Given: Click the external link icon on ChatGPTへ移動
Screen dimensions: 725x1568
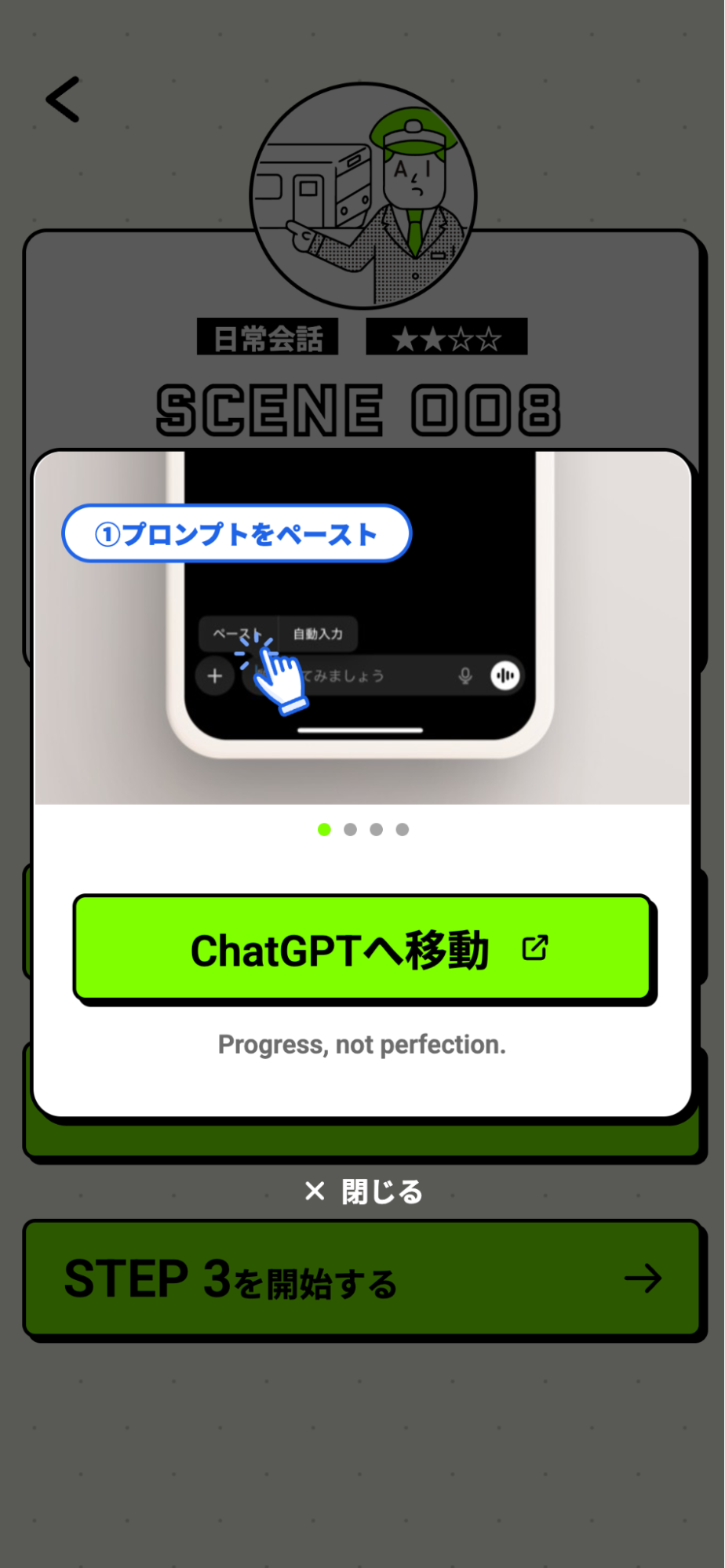Looking at the screenshot, I should (x=535, y=948).
